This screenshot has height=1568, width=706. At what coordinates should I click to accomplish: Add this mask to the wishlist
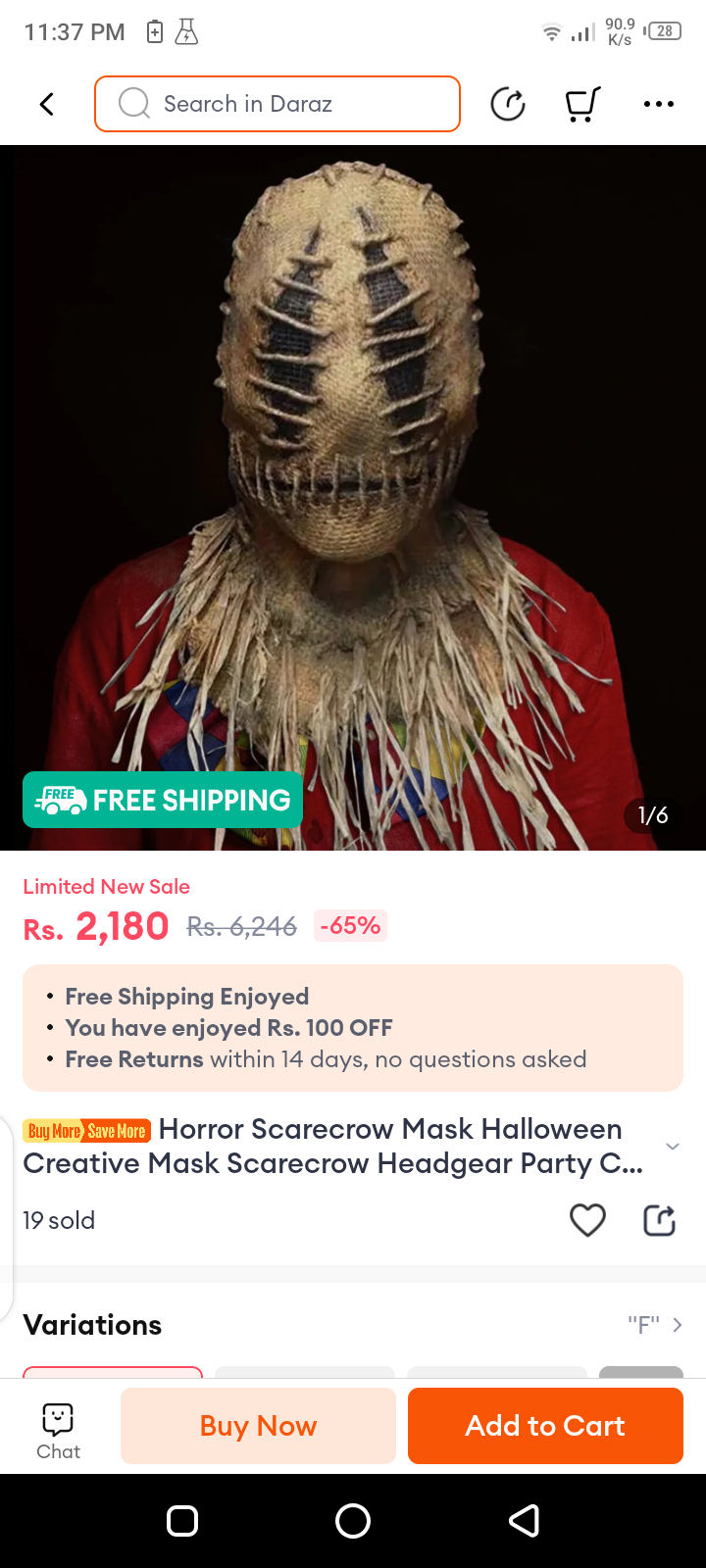(x=587, y=1220)
